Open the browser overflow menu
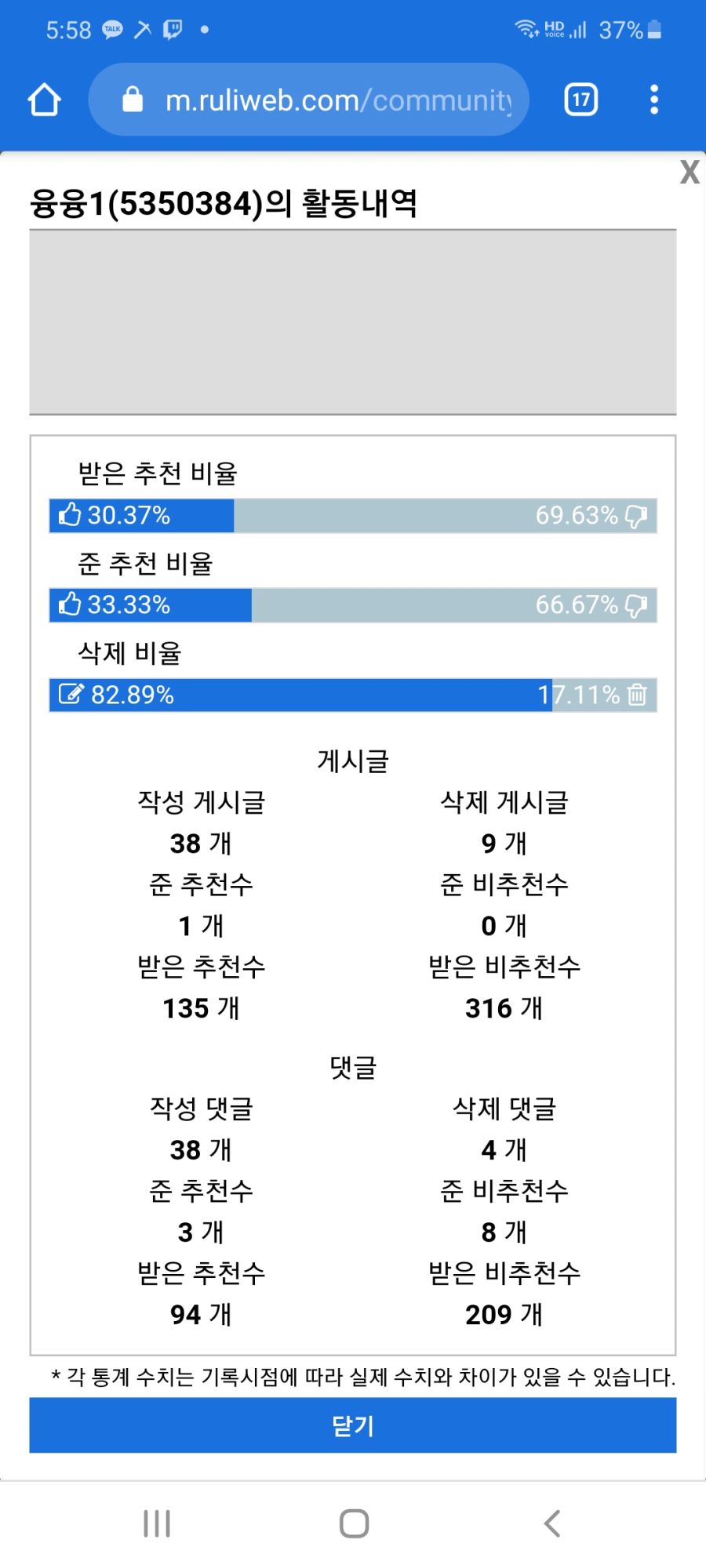The height and width of the screenshot is (1568, 706). (x=653, y=100)
